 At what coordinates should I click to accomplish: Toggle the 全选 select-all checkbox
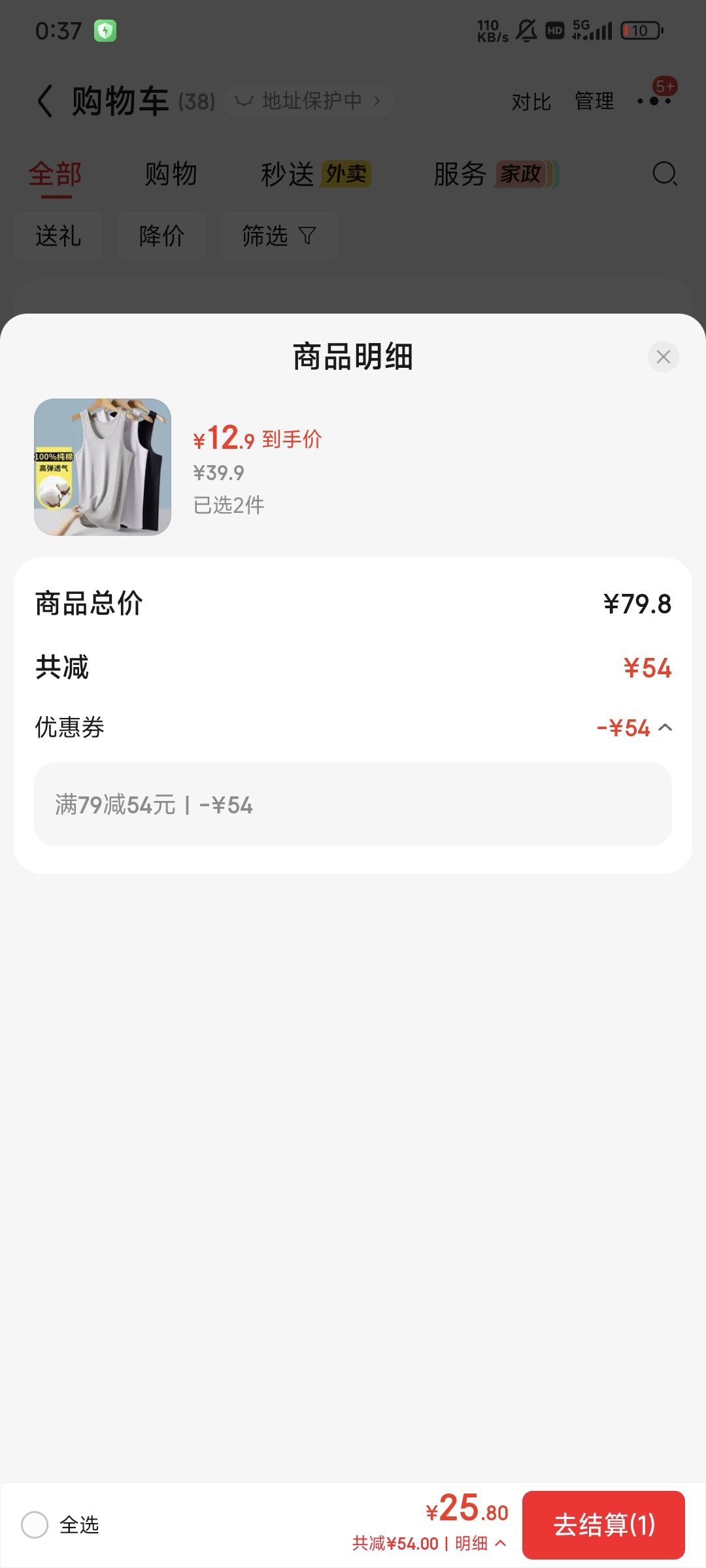point(35,1525)
